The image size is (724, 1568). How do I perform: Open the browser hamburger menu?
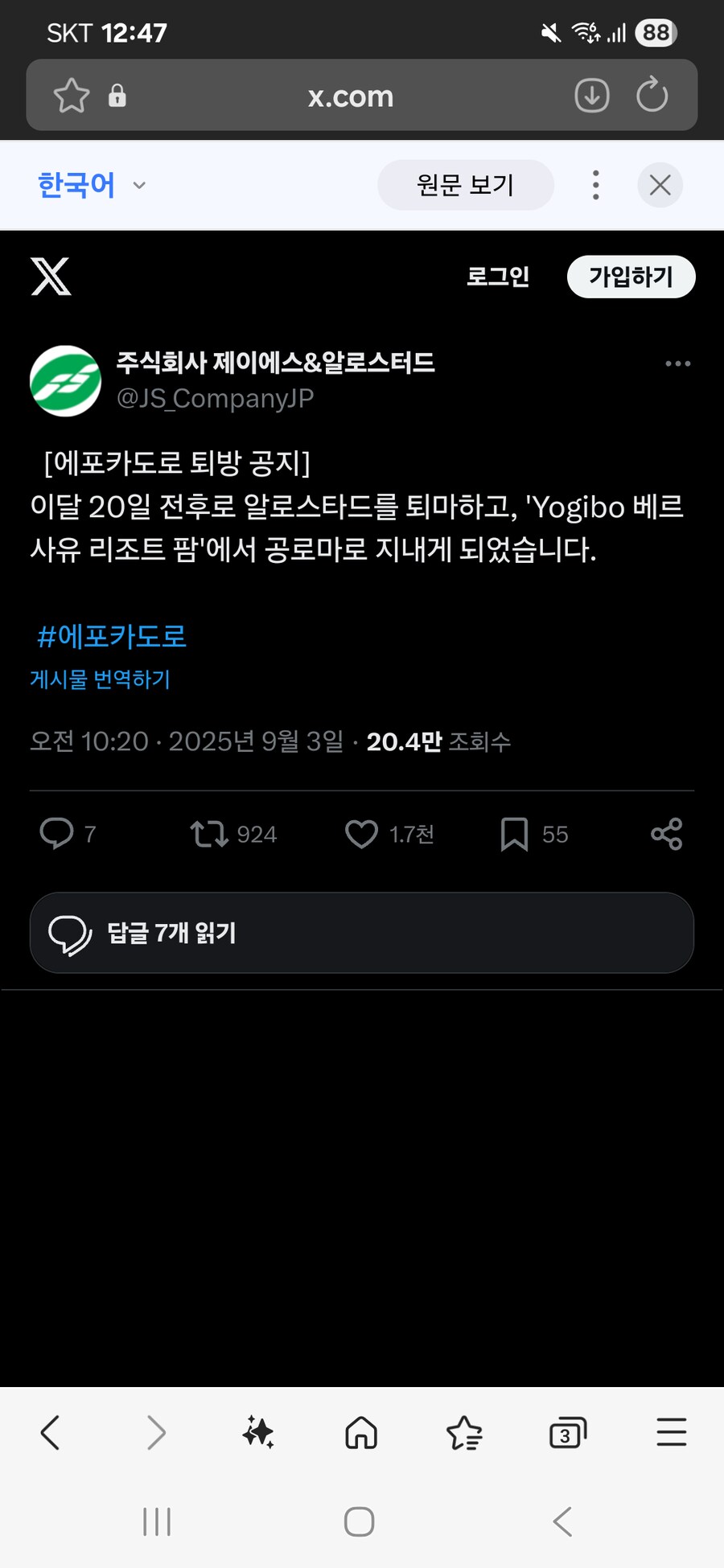(671, 1433)
